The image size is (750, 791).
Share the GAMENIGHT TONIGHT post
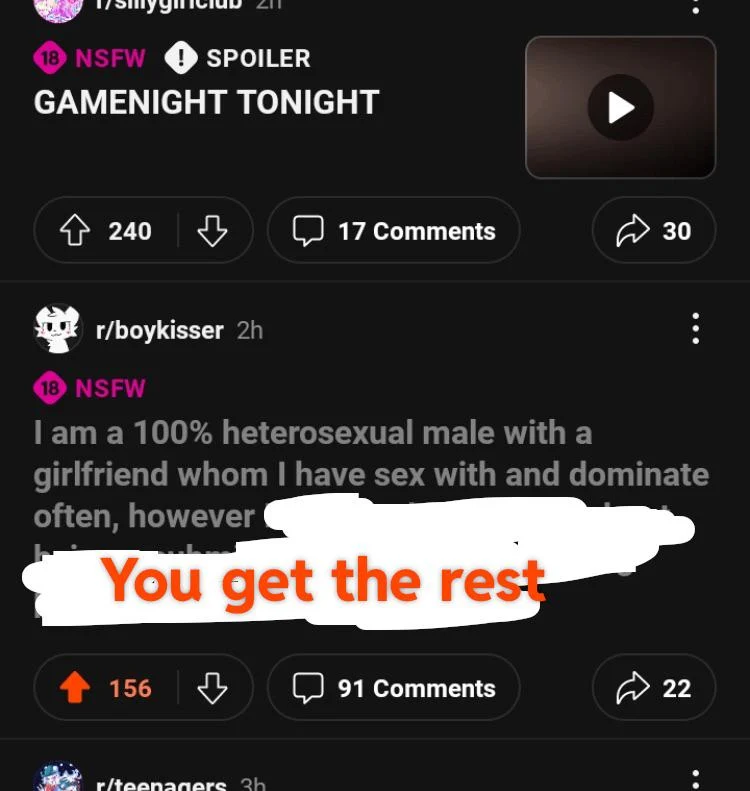pyautogui.click(x=654, y=231)
